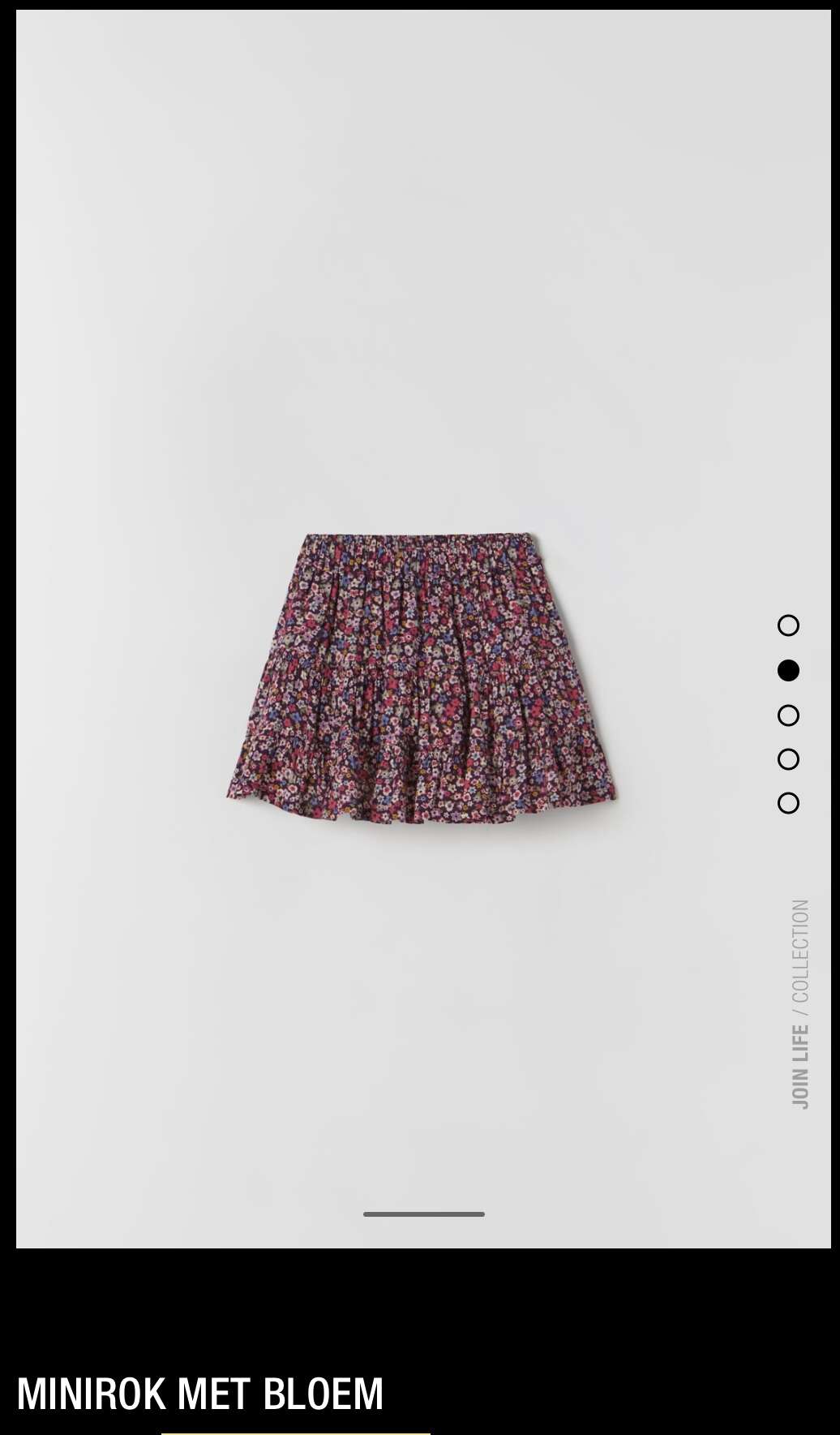Screen dimensions: 840x1435
Task: Select the fourth image indicator dot
Action: pyautogui.click(x=788, y=759)
